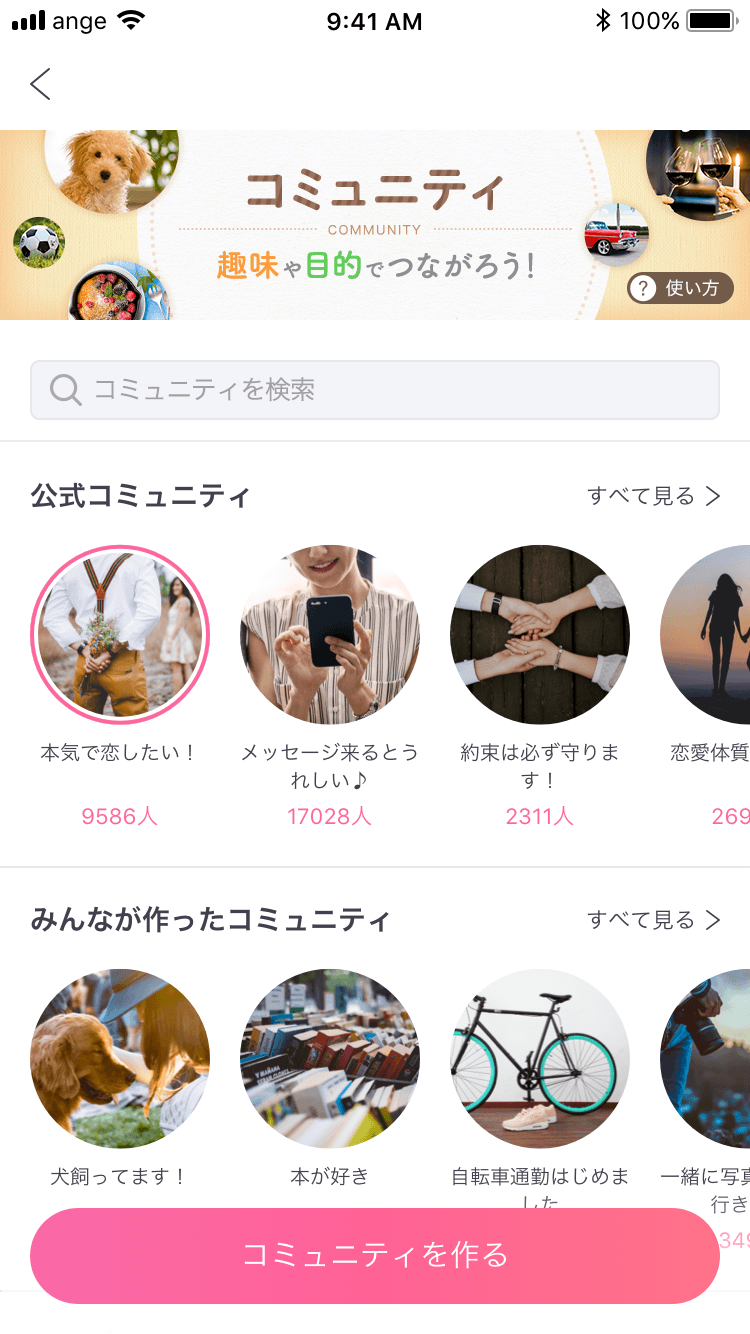This screenshot has width=750, height=1334.
Task: Select the 約束は必ず守ります！ community
Action: coord(540,635)
